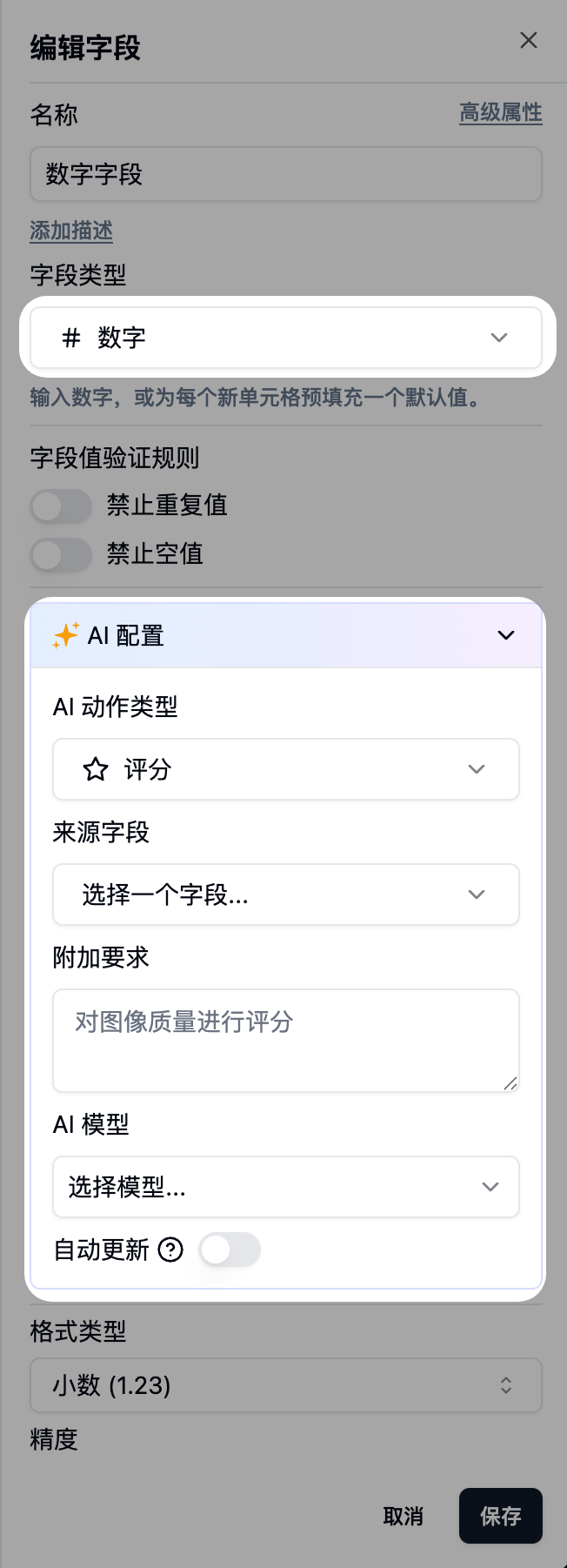Save the field with 保存
The height and width of the screenshot is (1568, 567).
pyautogui.click(x=500, y=1517)
